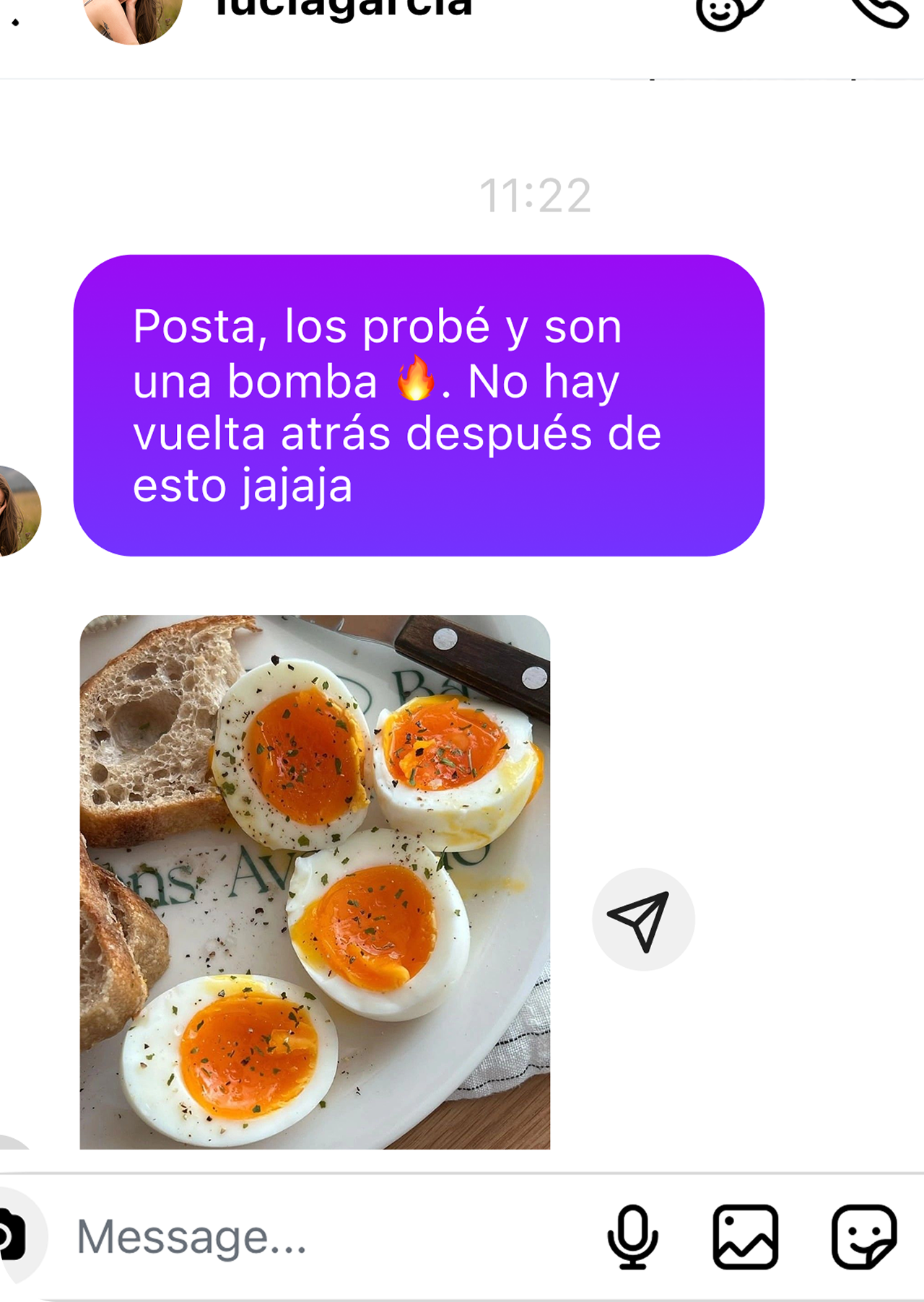924x1302 pixels.
Task: Open luciagarcia's profile from the header avatar
Action: coord(134,16)
